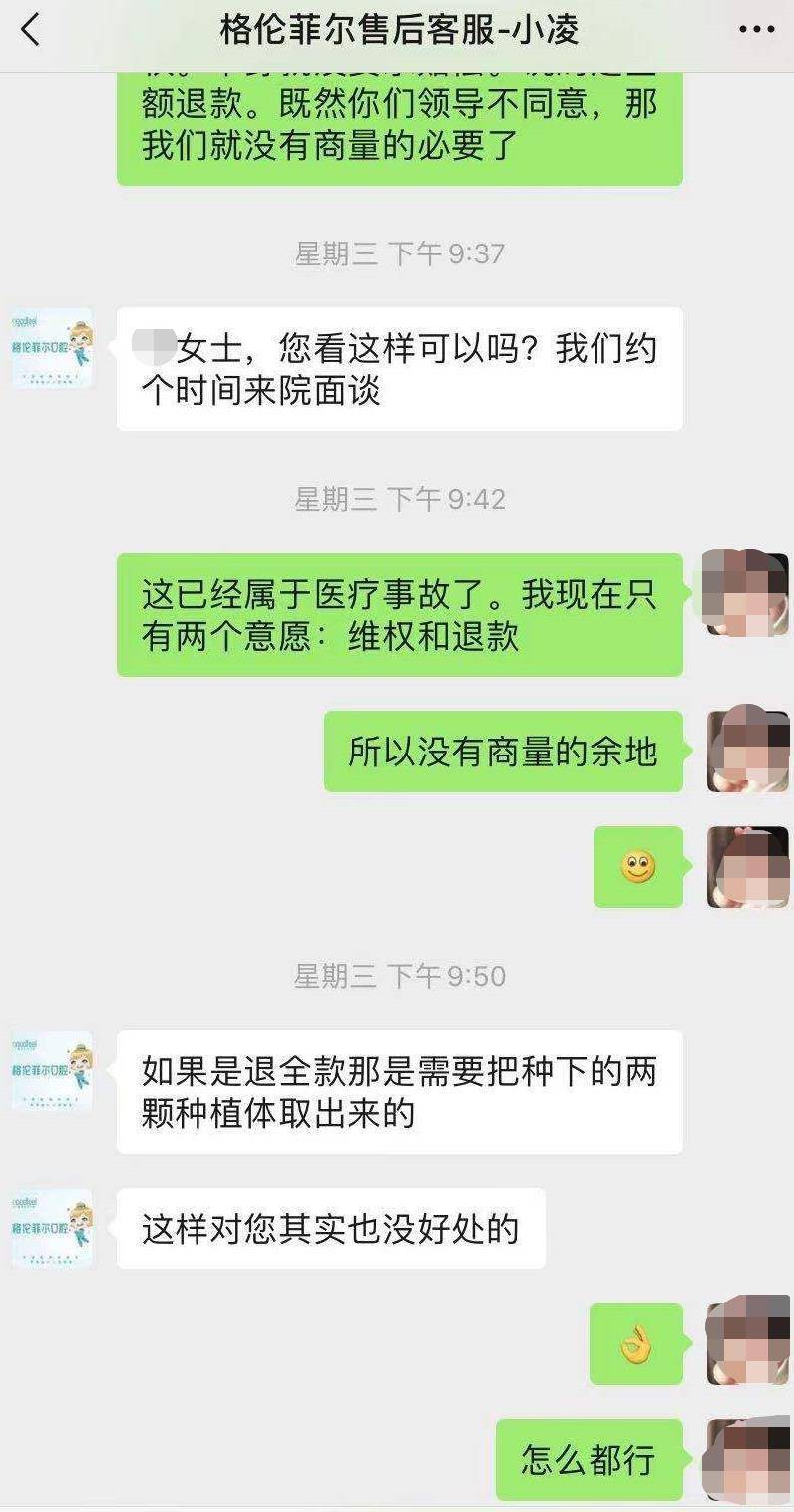Open customer service avatar beside 来院面谈 message
The height and width of the screenshot is (1512, 794).
pyautogui.click(x=53, y=348)
